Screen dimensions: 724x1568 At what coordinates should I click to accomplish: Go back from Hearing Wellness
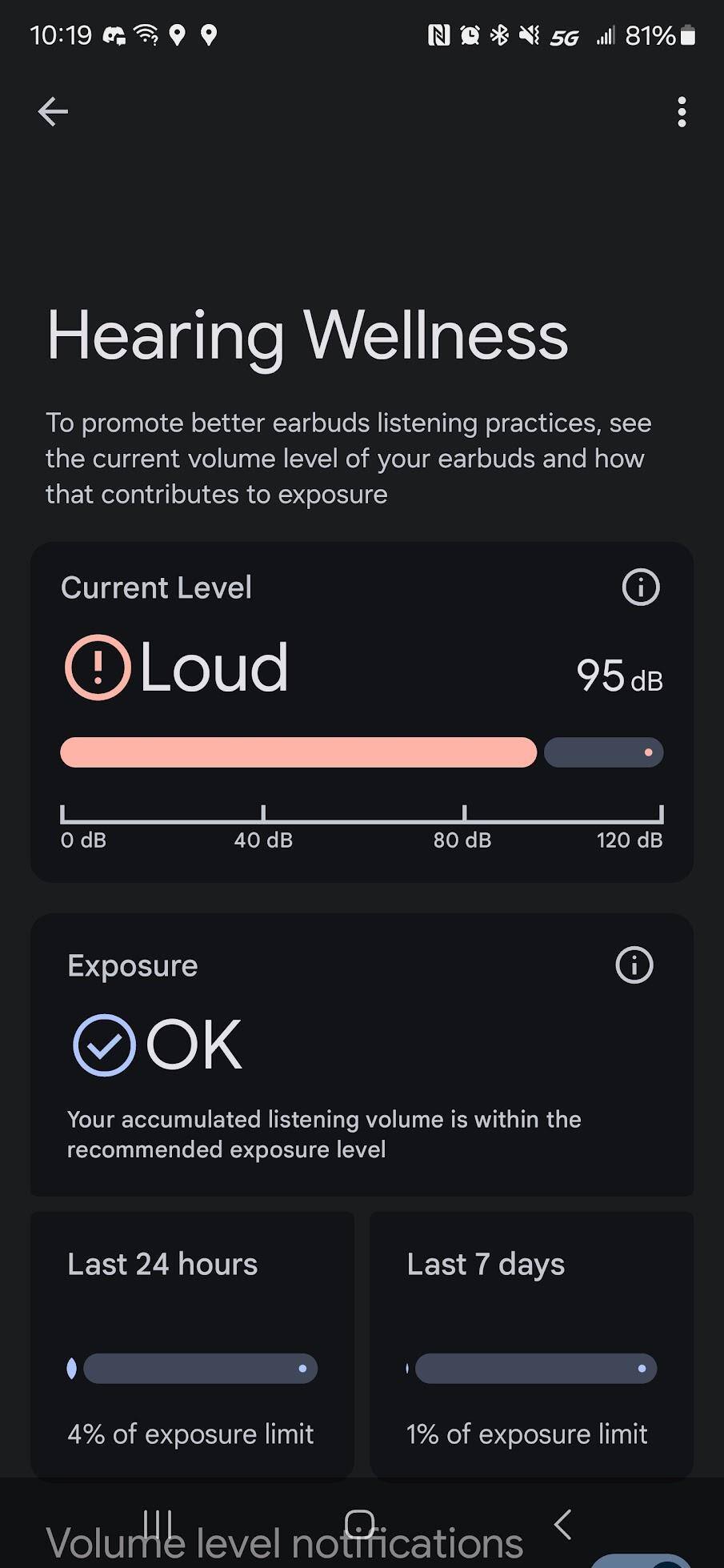(x=53, y=111)
